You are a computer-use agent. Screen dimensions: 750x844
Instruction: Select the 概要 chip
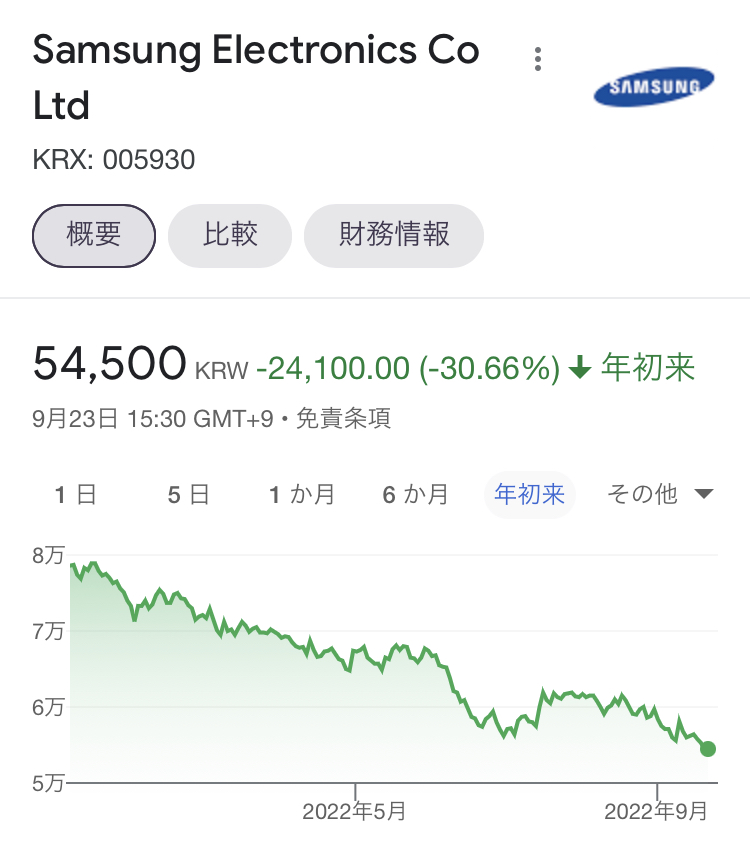[x=94, y=236]
